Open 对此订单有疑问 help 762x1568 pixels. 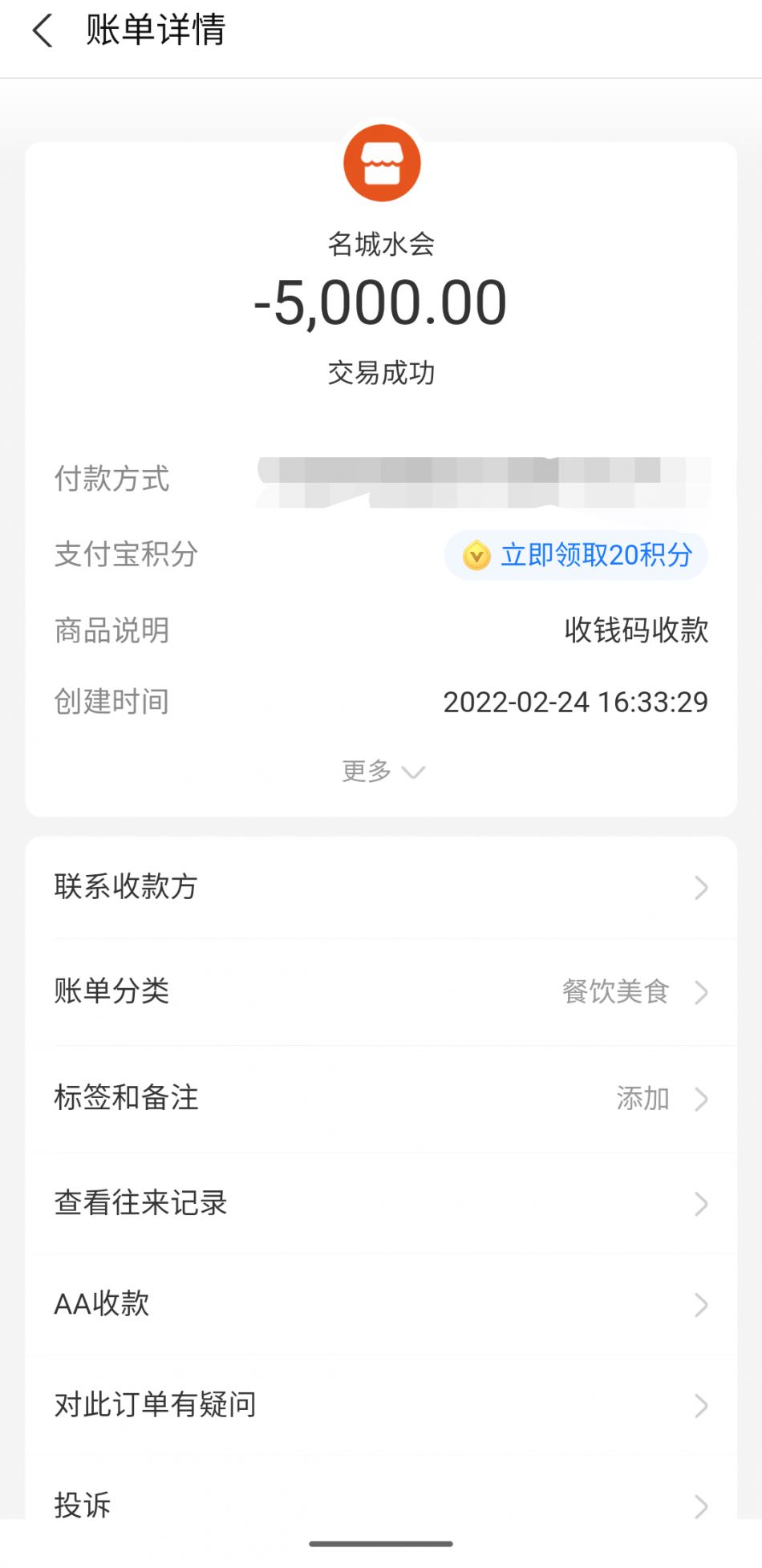pyautogui.click(x=381, y=1405)
